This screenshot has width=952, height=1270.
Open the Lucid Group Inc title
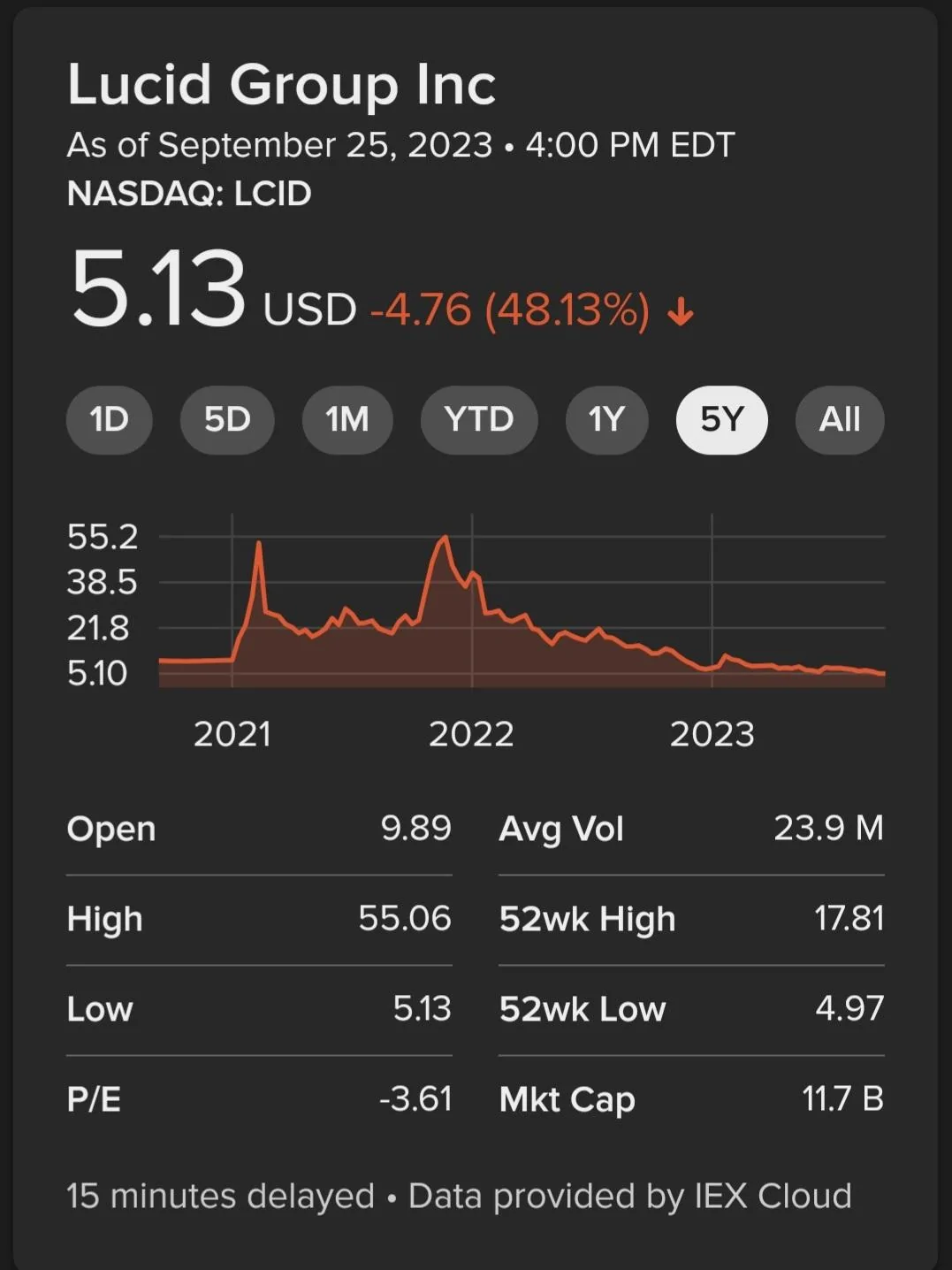click(x=282, y=84)
